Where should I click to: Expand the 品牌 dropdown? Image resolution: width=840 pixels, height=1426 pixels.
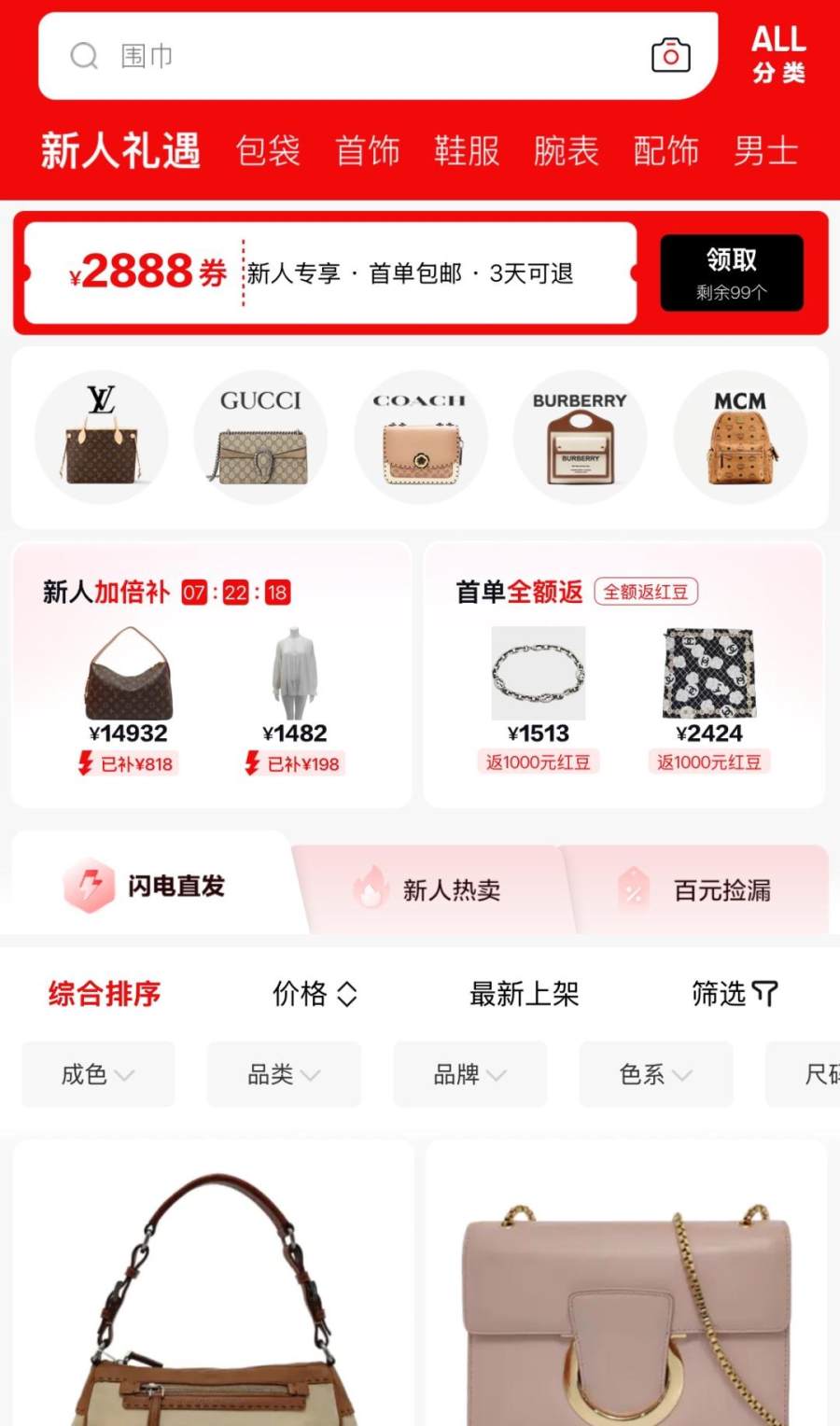469,1074
